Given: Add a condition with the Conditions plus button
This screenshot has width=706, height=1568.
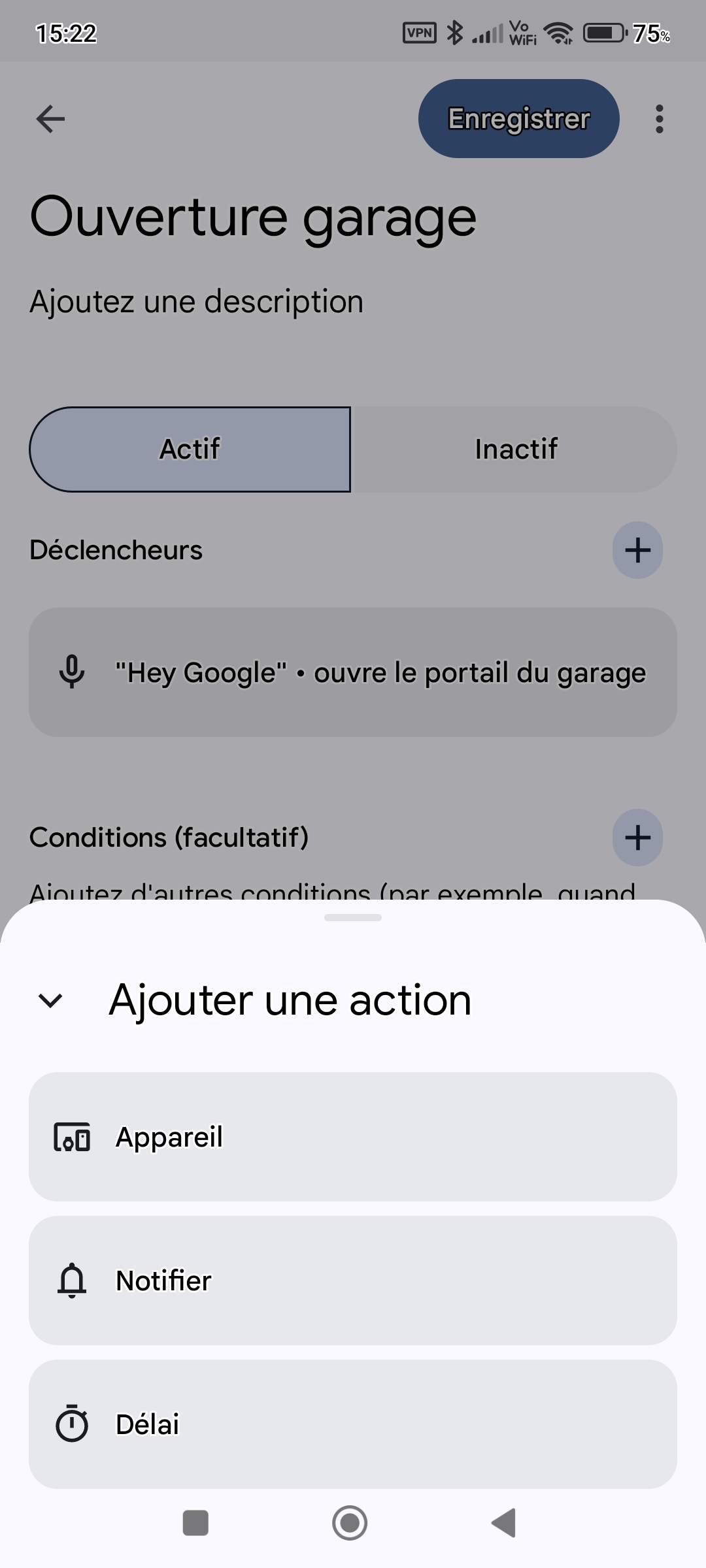Looking at the screenshot, I should pyautogui.click(x=637, y=838).
